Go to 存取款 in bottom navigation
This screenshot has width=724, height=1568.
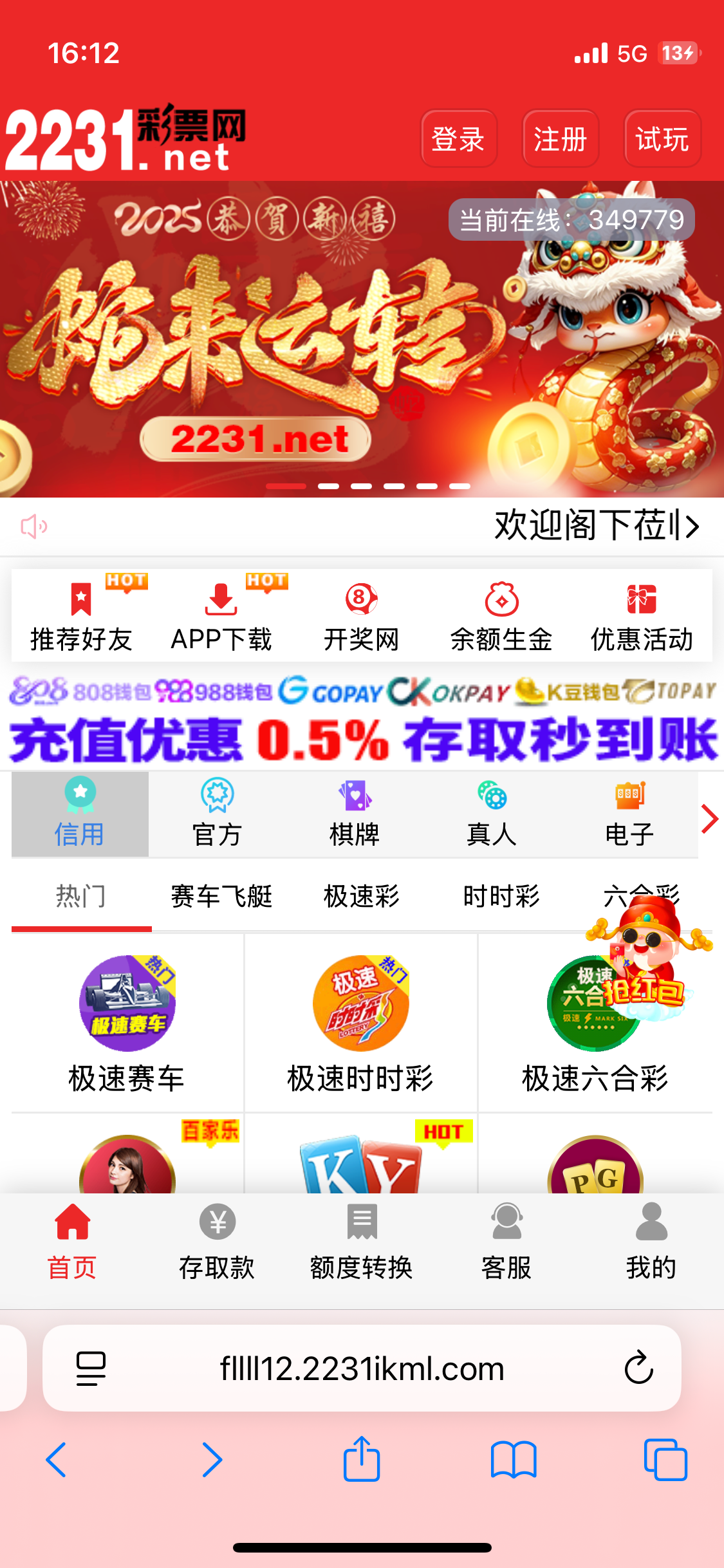click(x=217, y=1242)
